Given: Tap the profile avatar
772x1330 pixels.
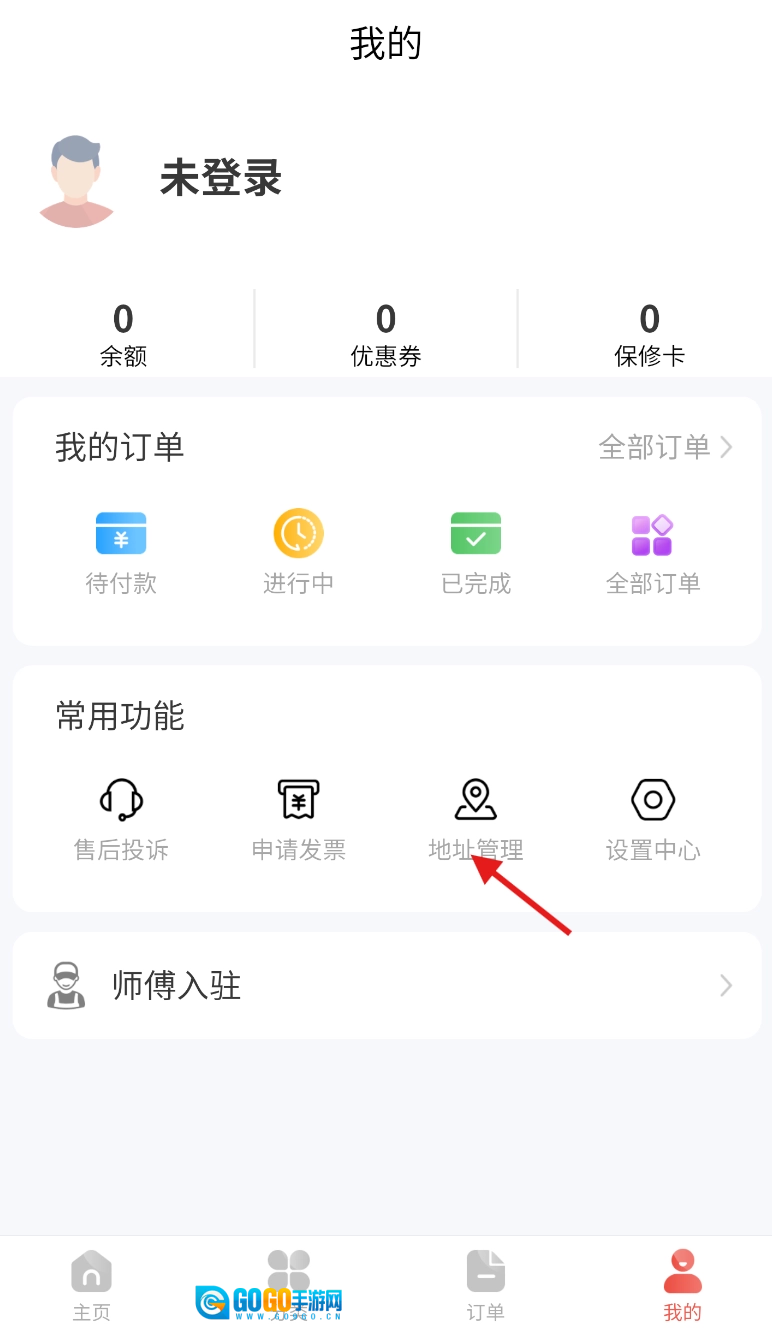Looking at the screenshot, I should 77,181.
